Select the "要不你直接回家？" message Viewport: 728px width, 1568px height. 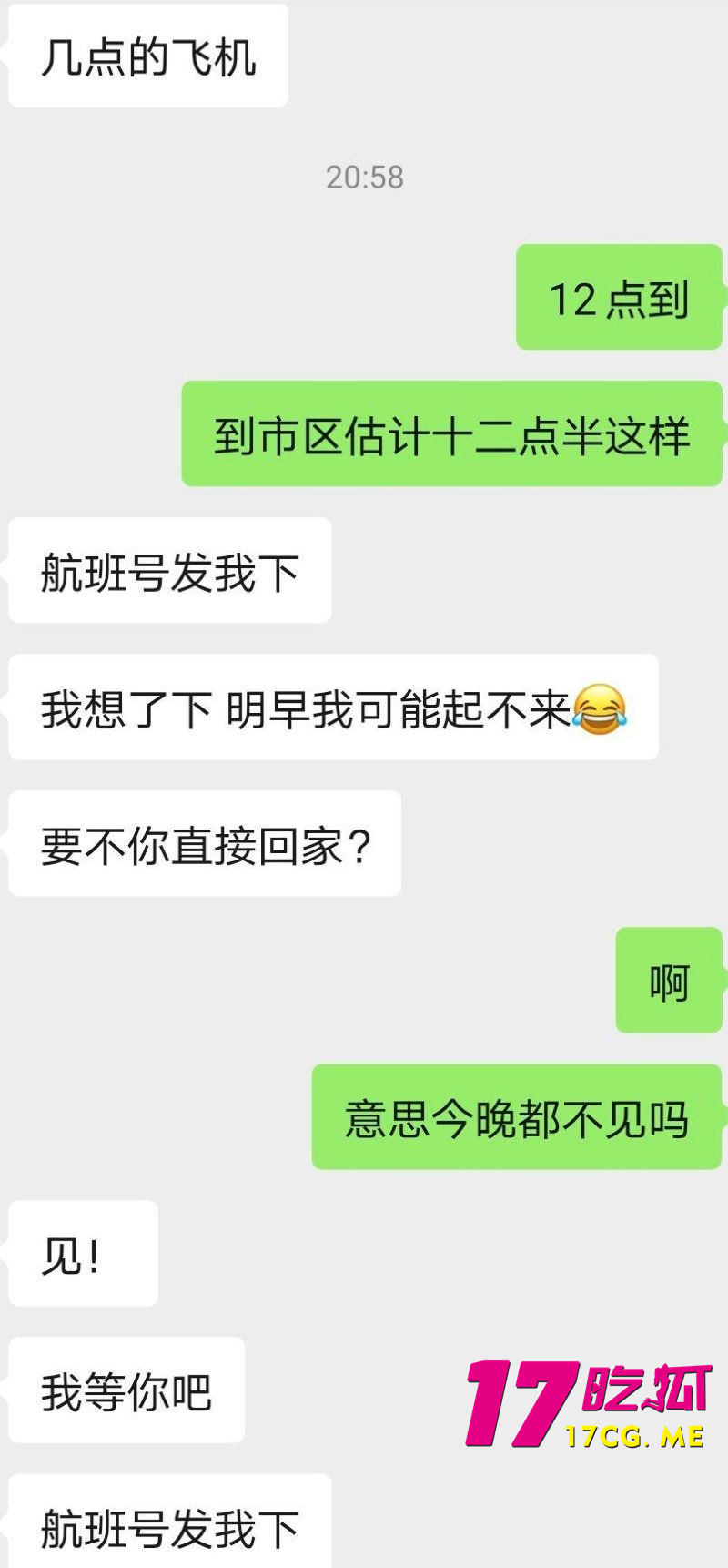[205, 845]
